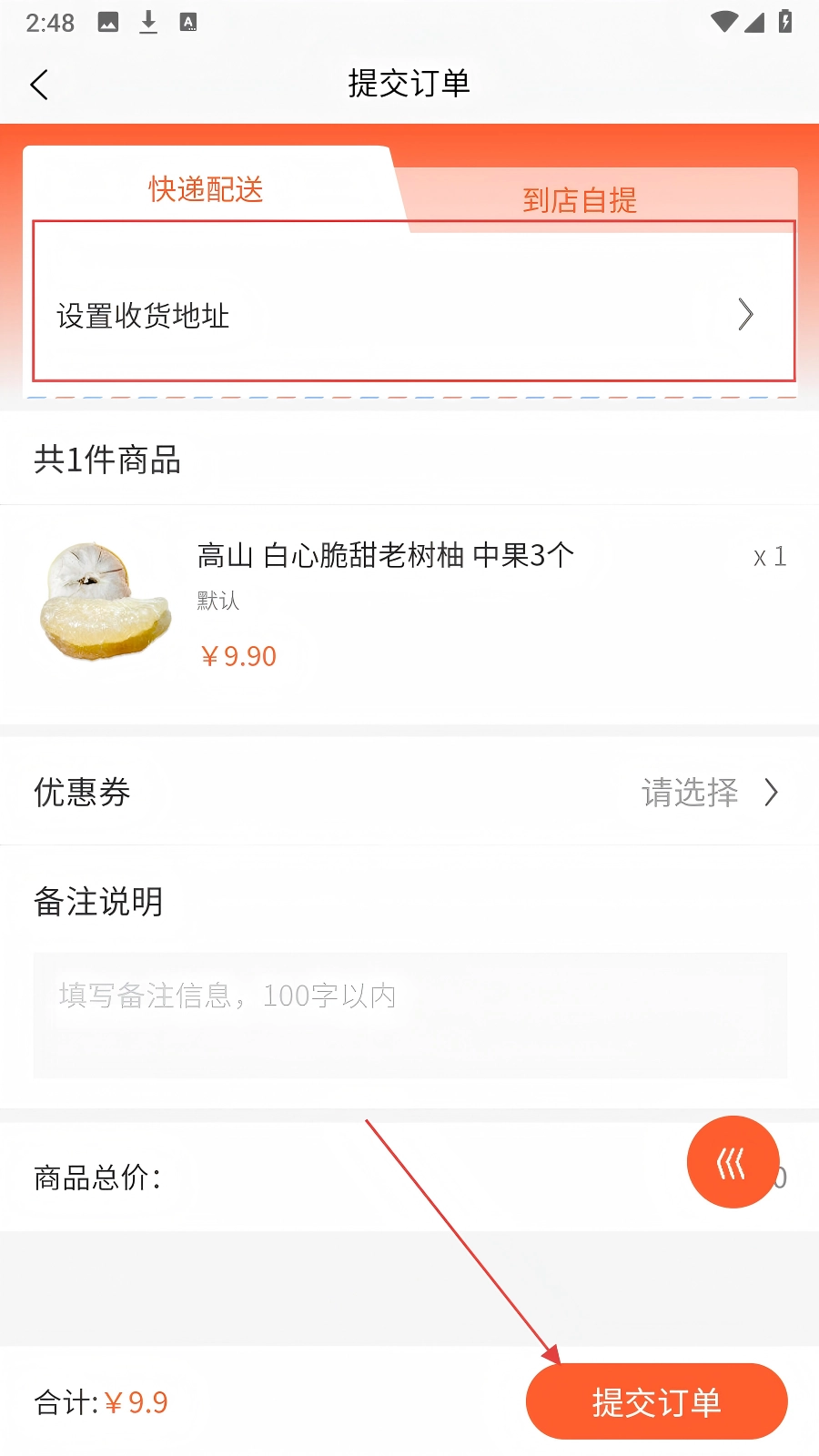Open the 高山 白心脆甜老树柚 product item
This screenshot has height=1456, width=819.
[x=385, y=554]
